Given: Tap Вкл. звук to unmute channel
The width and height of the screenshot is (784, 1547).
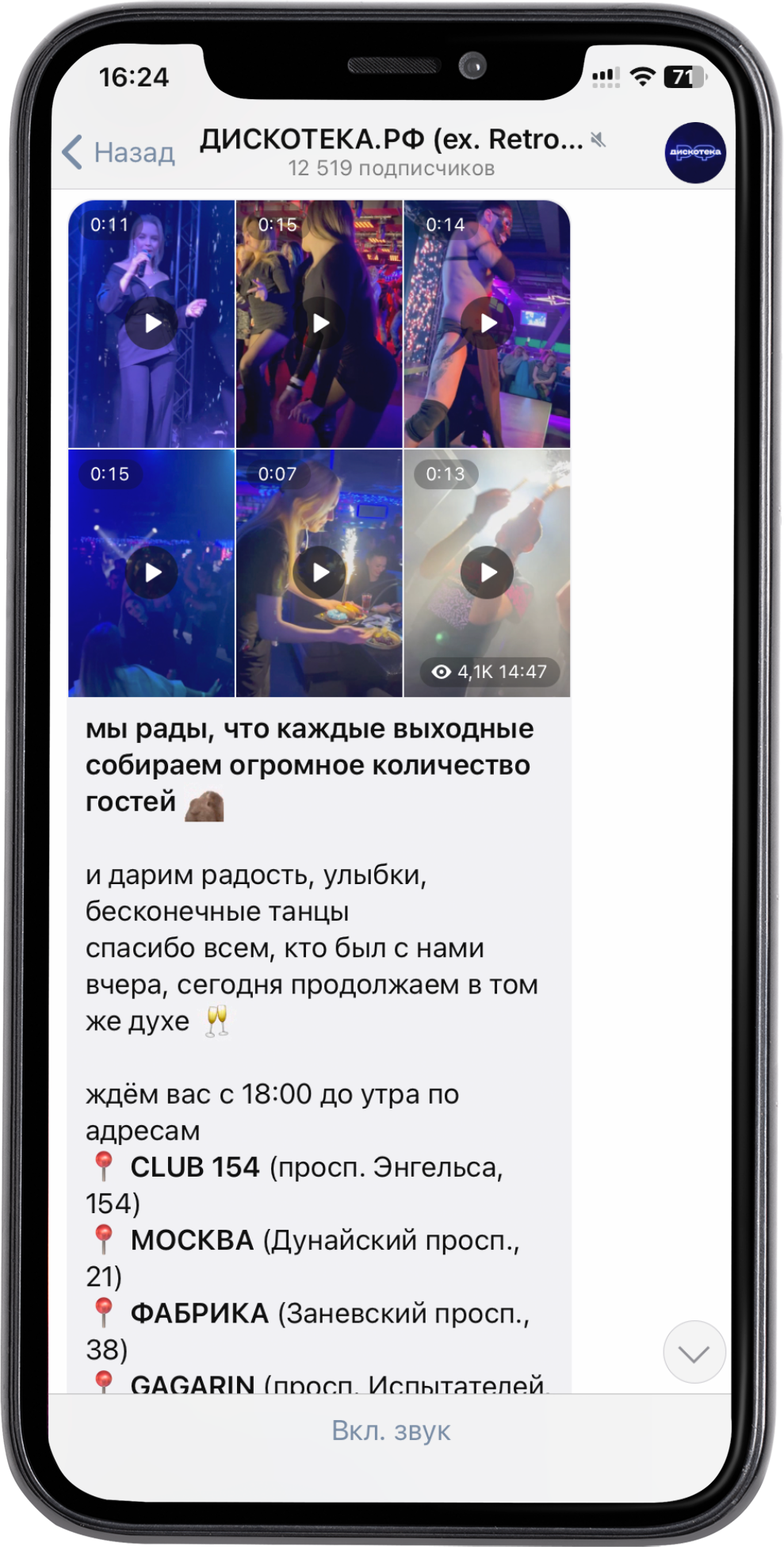Looking at the screenshot, I should pyautogui.click(x=391, y=1430).
